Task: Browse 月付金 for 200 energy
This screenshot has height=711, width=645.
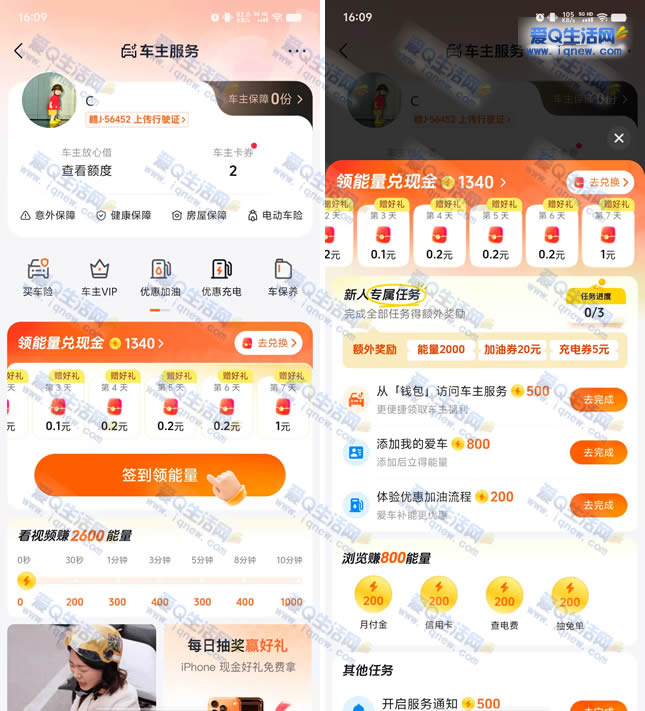Action: tap(373, 602)
